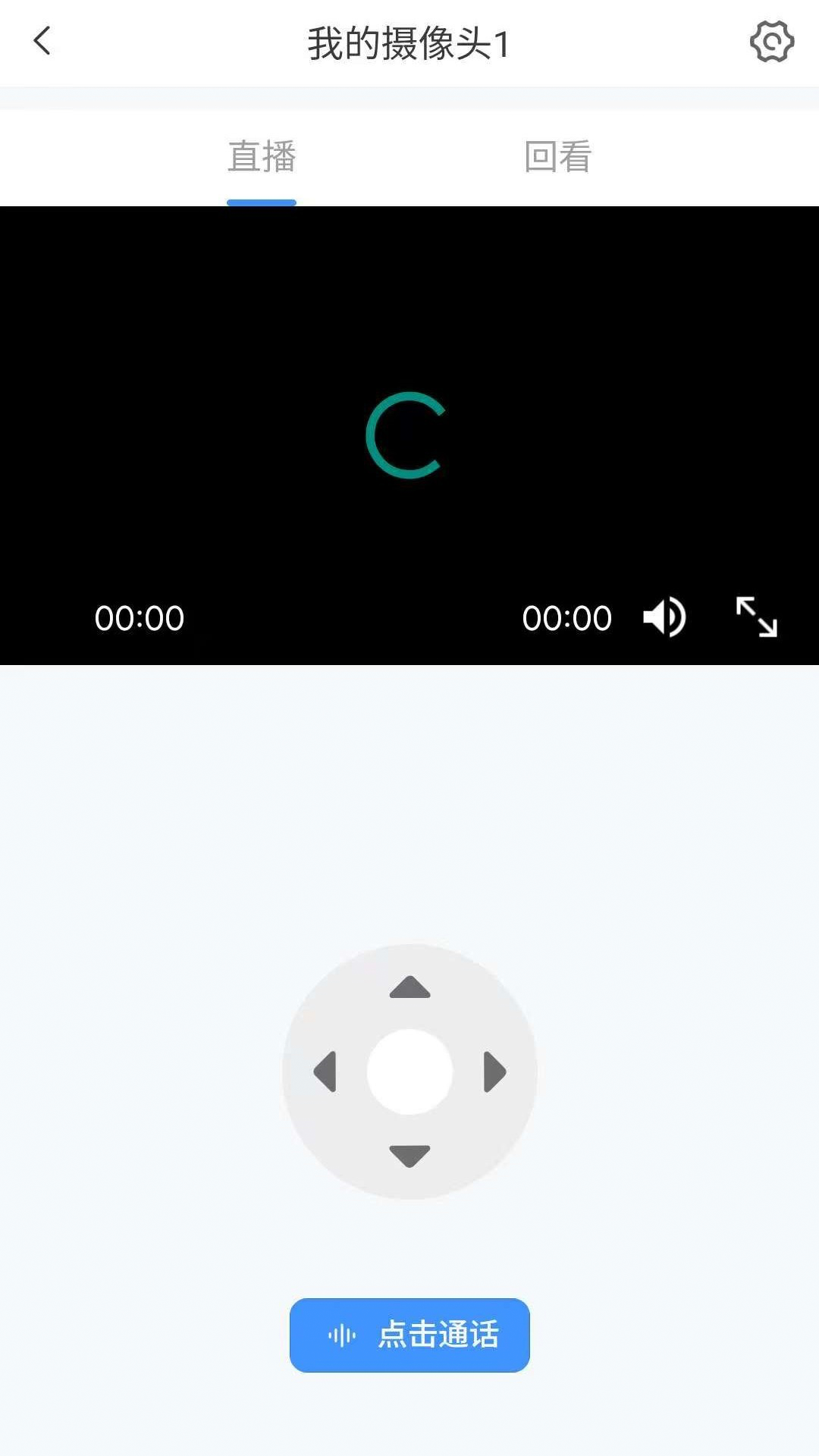Pan camera right with the right arrow
Image resolution: width=819 pixels, height=1456 pixels.
[494, 1072]
